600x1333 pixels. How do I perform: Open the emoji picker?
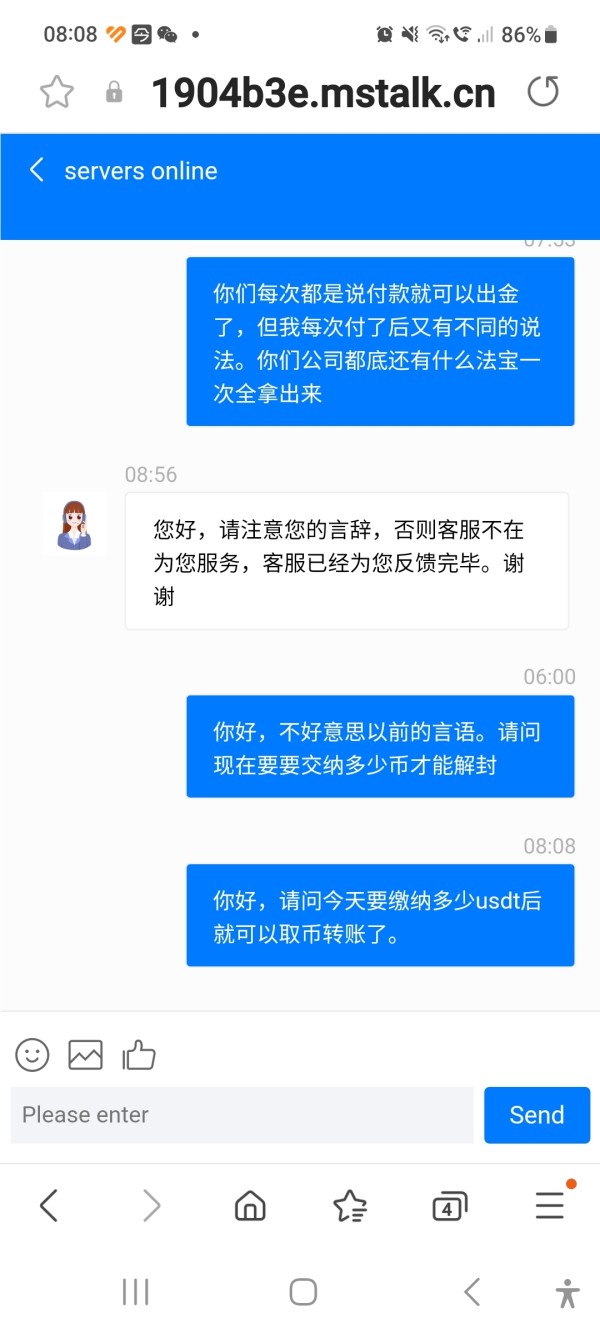pyautogui.click(x=32, y=1054)
